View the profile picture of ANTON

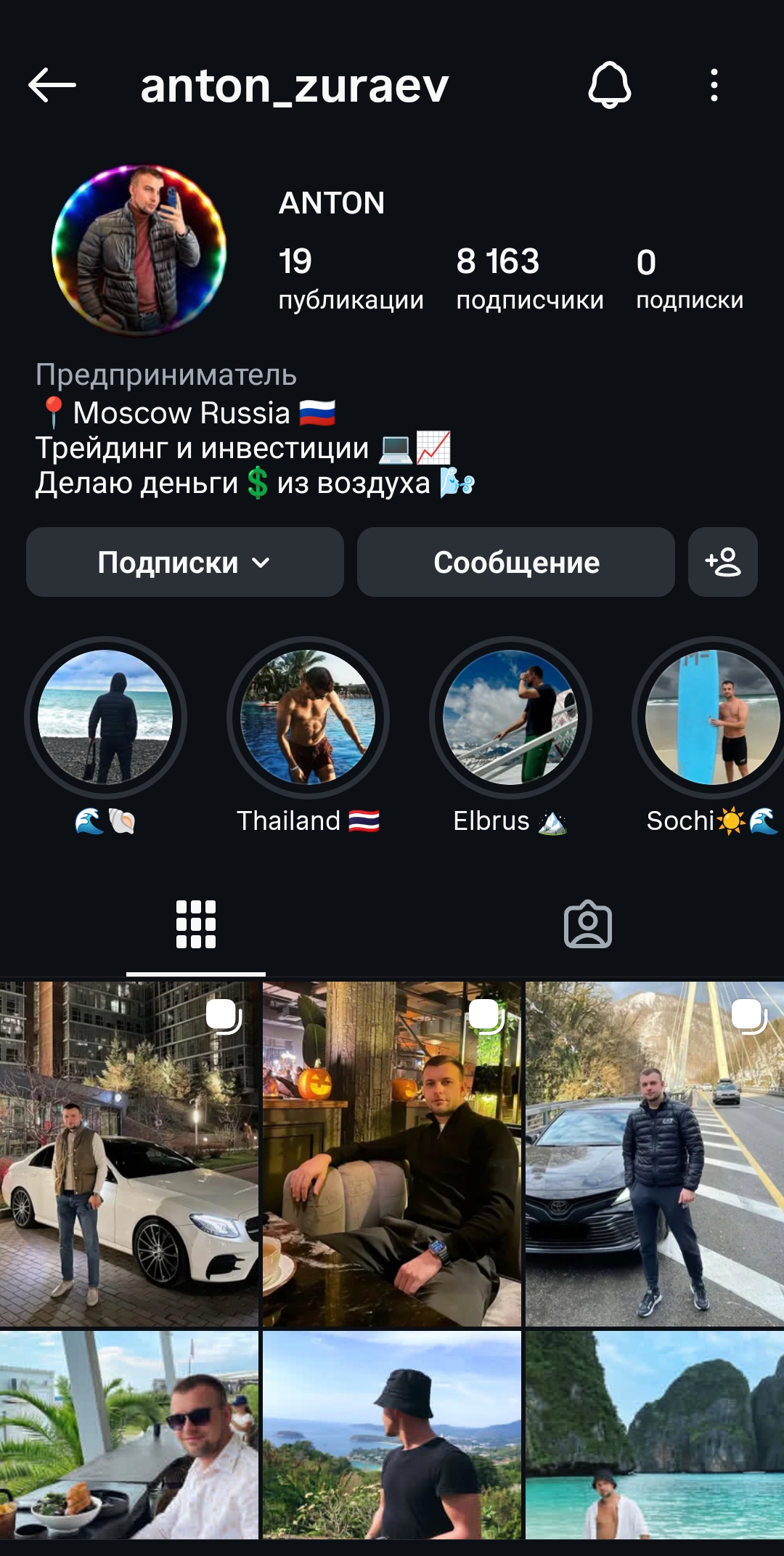pos(142,247)
